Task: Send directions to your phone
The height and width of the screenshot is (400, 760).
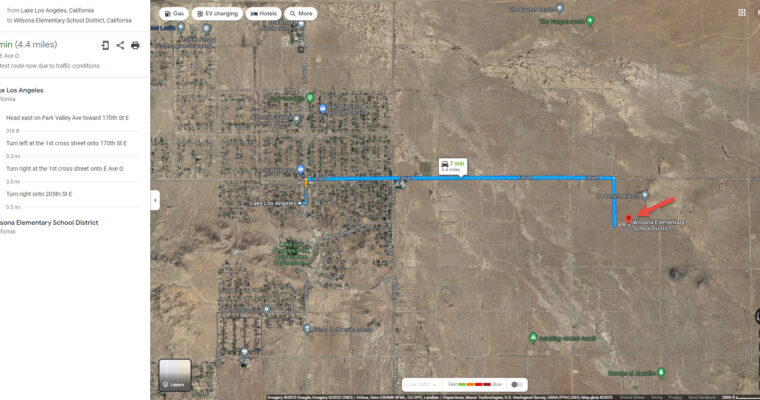Action: click(105, 45)
